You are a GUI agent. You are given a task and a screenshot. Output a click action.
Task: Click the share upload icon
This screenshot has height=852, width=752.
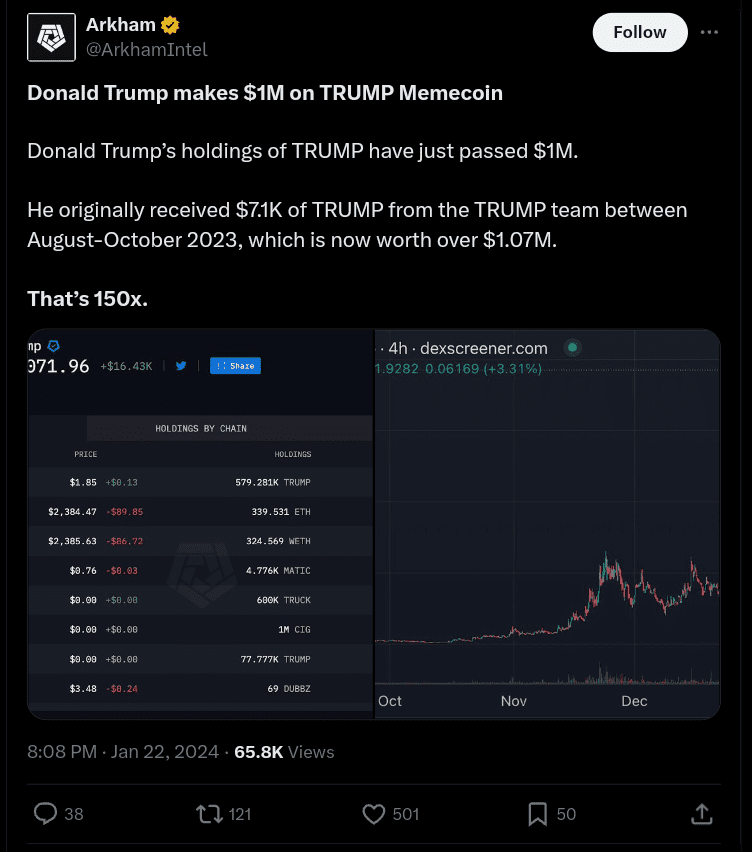coord(701,814)
